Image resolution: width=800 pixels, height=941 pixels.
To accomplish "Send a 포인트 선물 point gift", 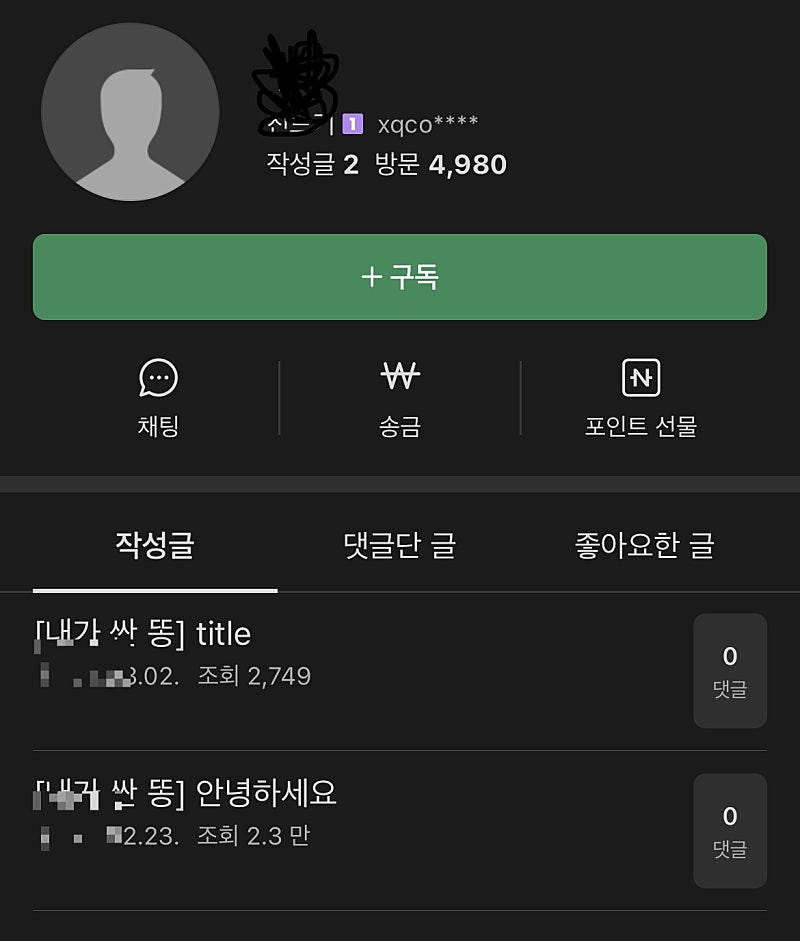I will tap(640, 397).
